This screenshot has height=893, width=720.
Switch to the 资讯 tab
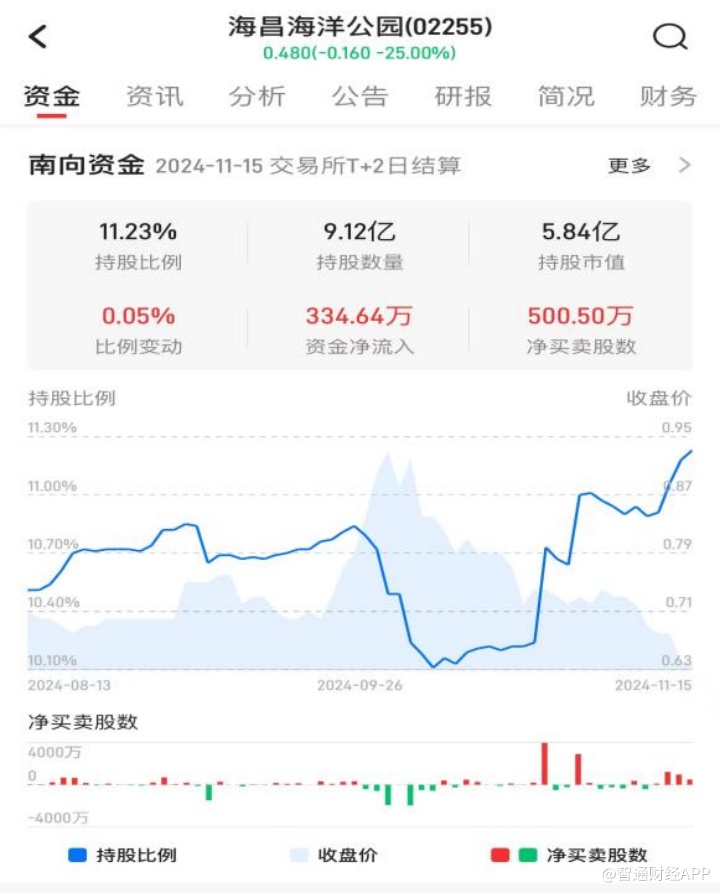(155, 96)
